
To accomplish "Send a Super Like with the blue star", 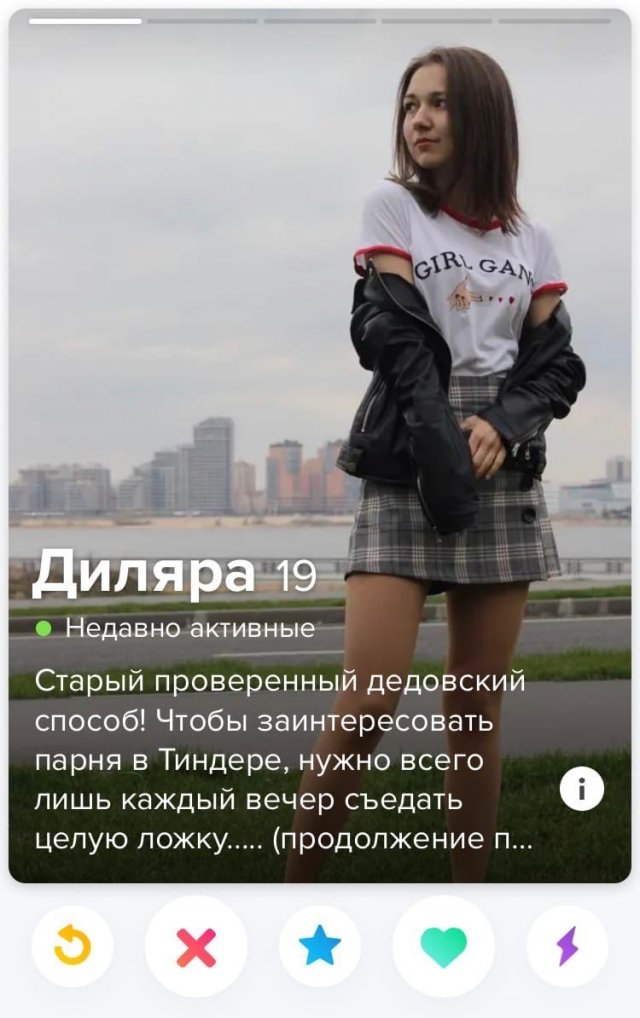I will coord(320,946).
